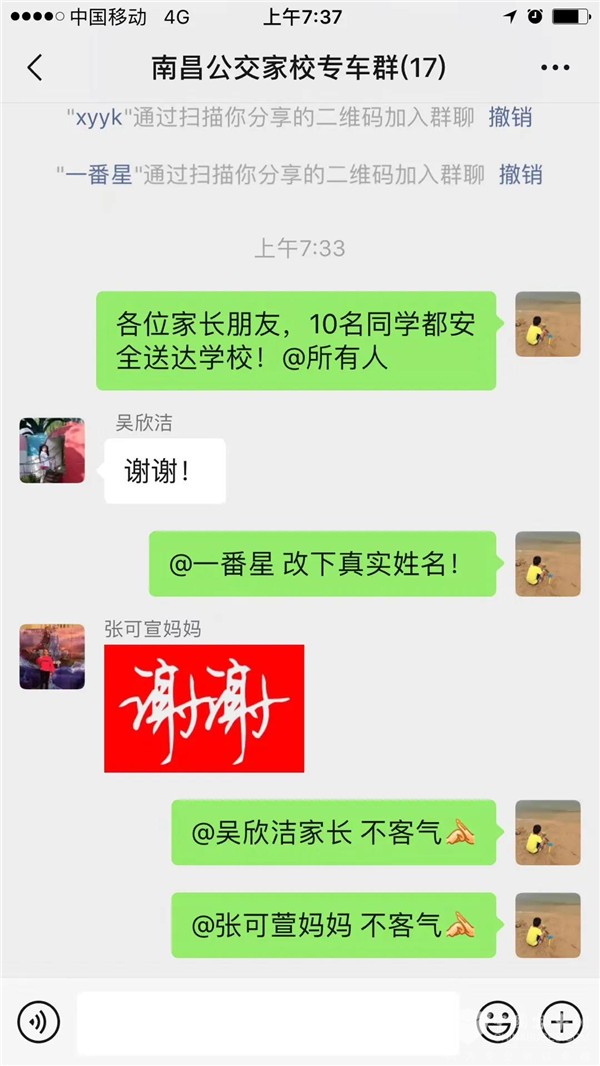The image size is (600, 1066).
Task: Open 吴欣洁's profile avatar
Action: click(52, 451)
